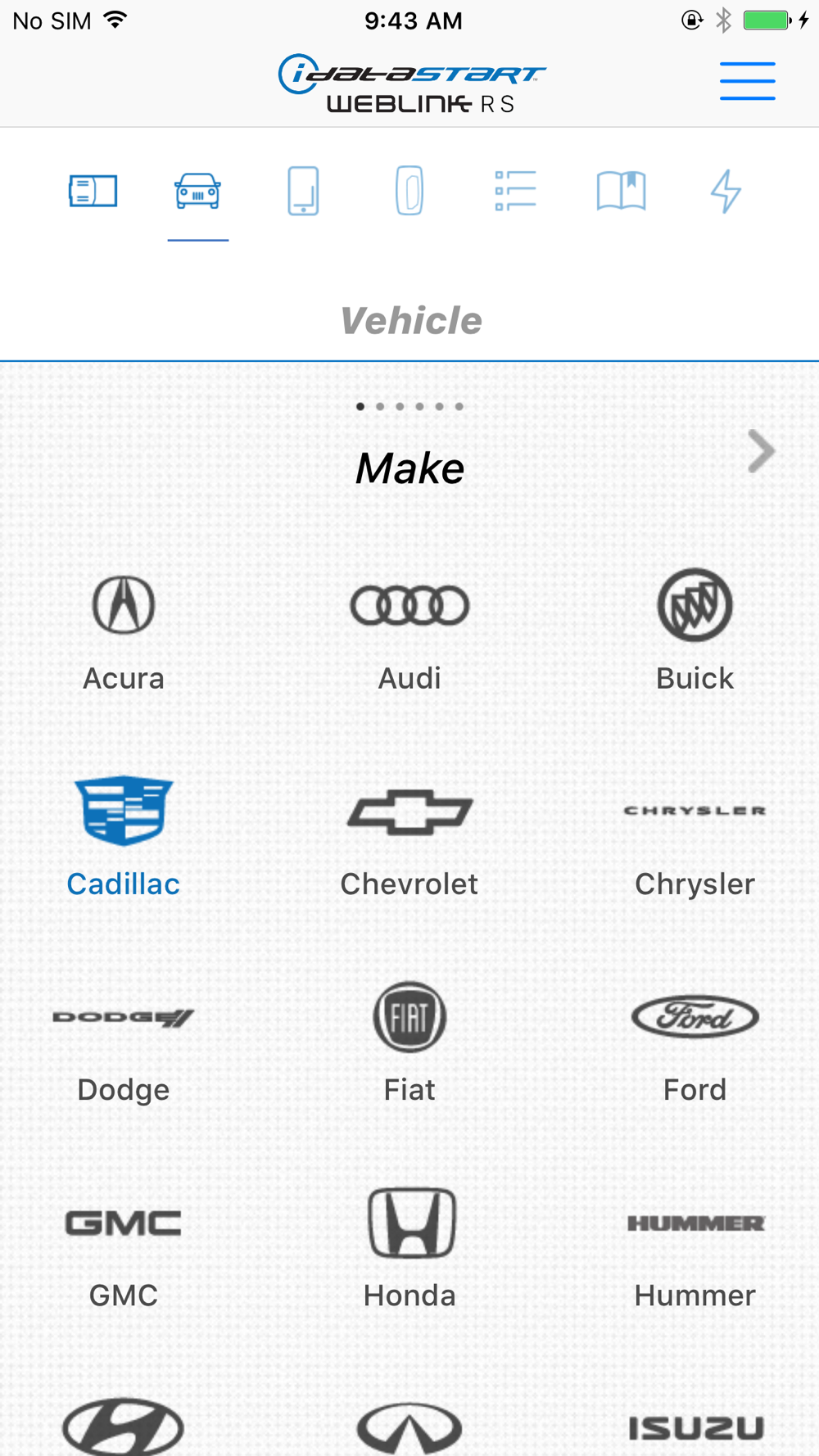The height and width of the screenshot is (1456, 819).
Task: Choose Ford as vehicle make
Action: (695, 1050)
